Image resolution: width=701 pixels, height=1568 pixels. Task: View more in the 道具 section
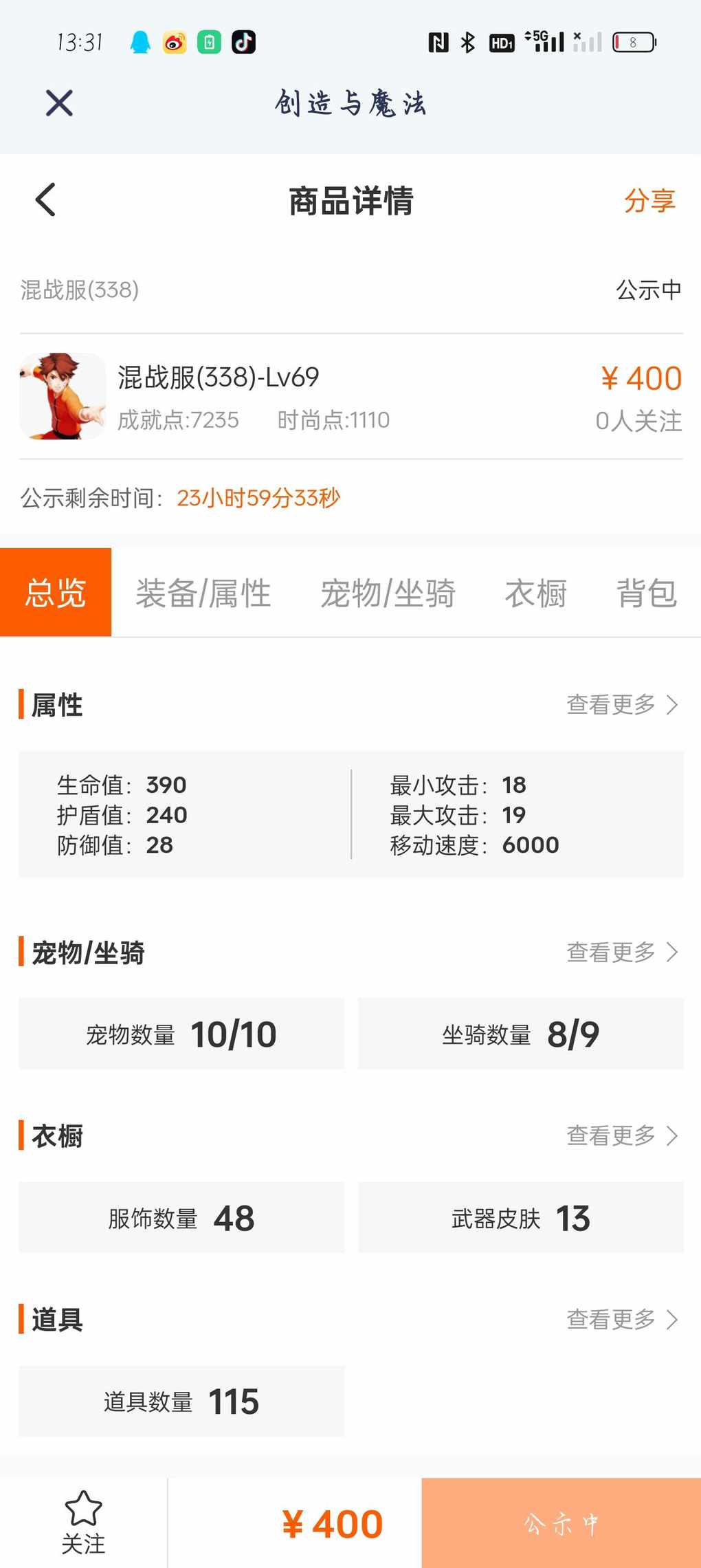pos(621,1319)
